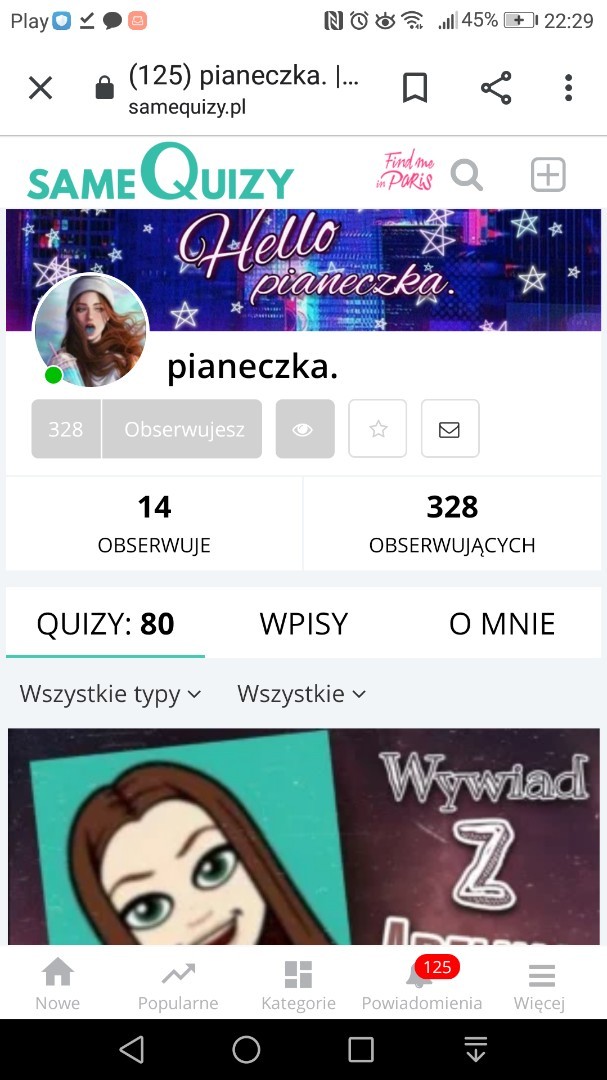607x1080 pixels.
Task: Add pianeczka. to favorites with star
Action: (378, 429)
